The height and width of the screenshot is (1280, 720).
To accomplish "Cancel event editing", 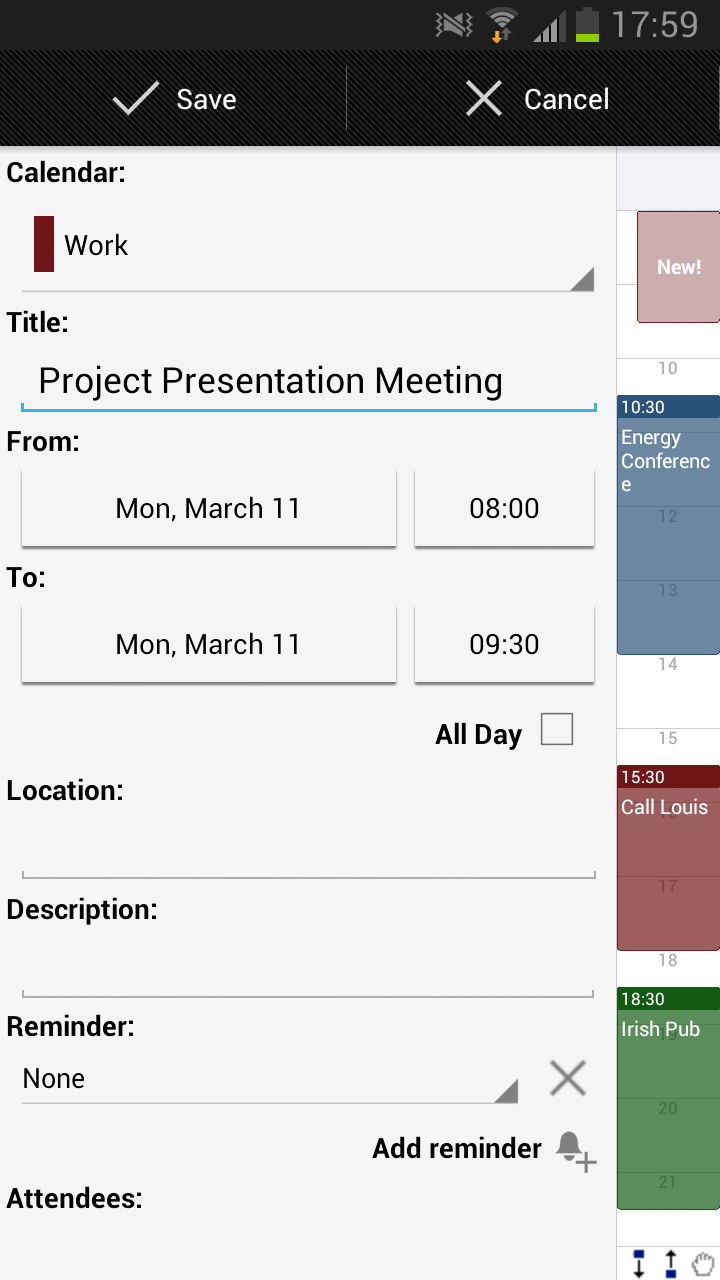I will tap(535, 99).
